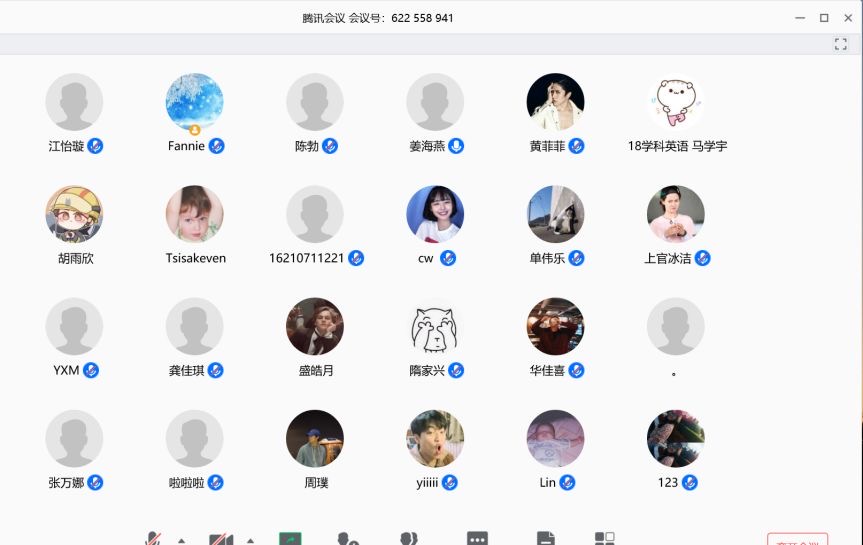Minimize the meeting window
The width and height of the screenshot is (863, 545).
800,18
